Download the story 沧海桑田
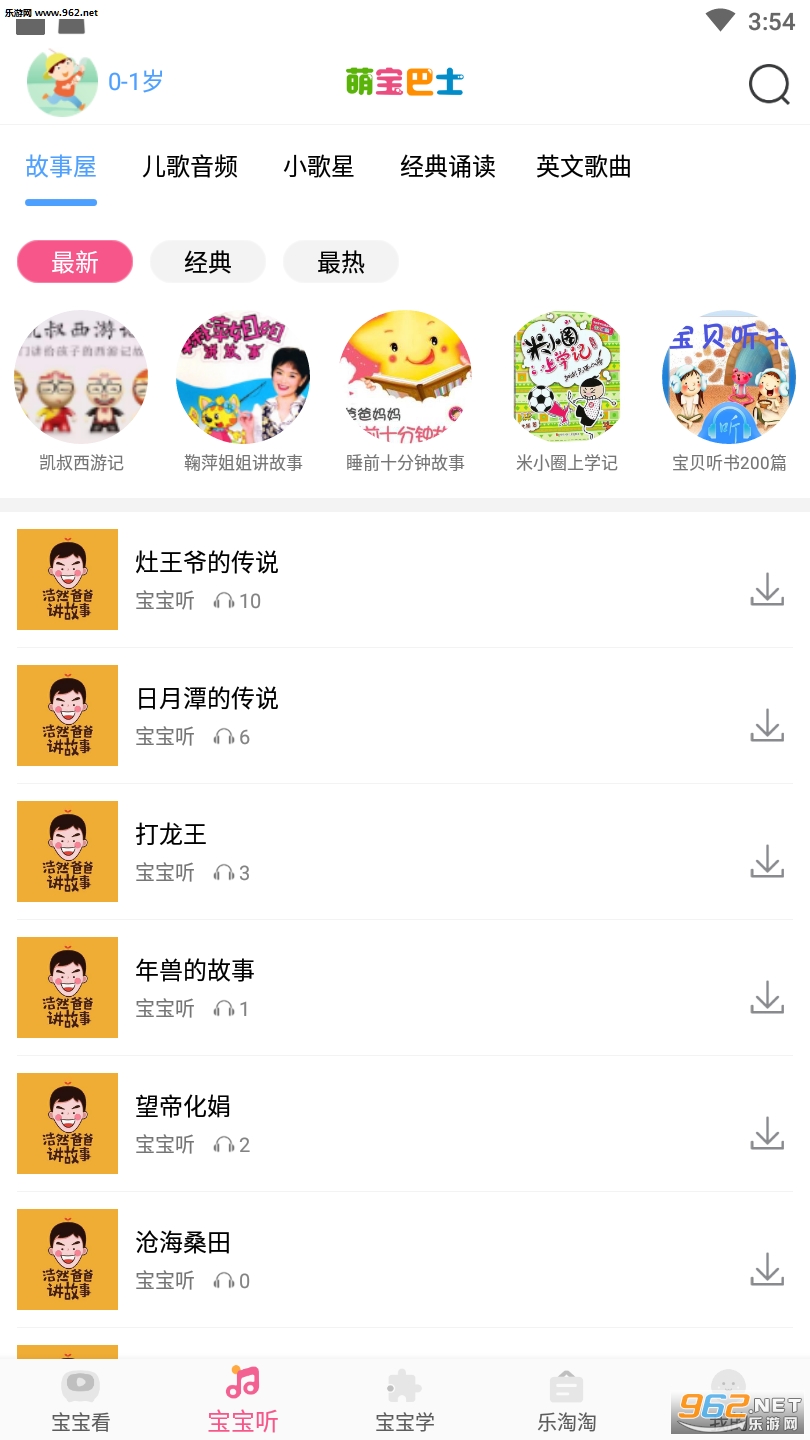Screen dimensions: 810x1440 tap(767, 1269)
